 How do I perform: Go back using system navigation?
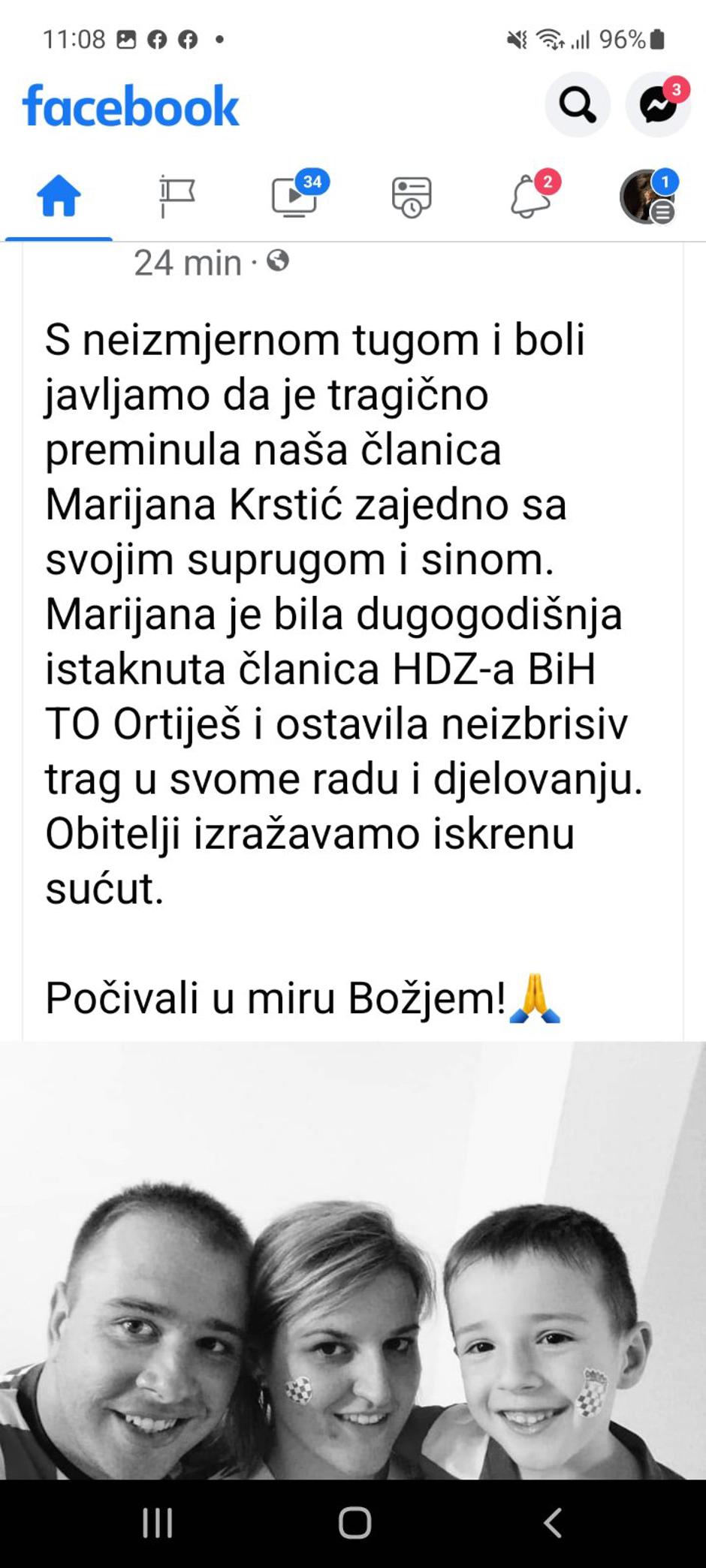(552, 1523)
